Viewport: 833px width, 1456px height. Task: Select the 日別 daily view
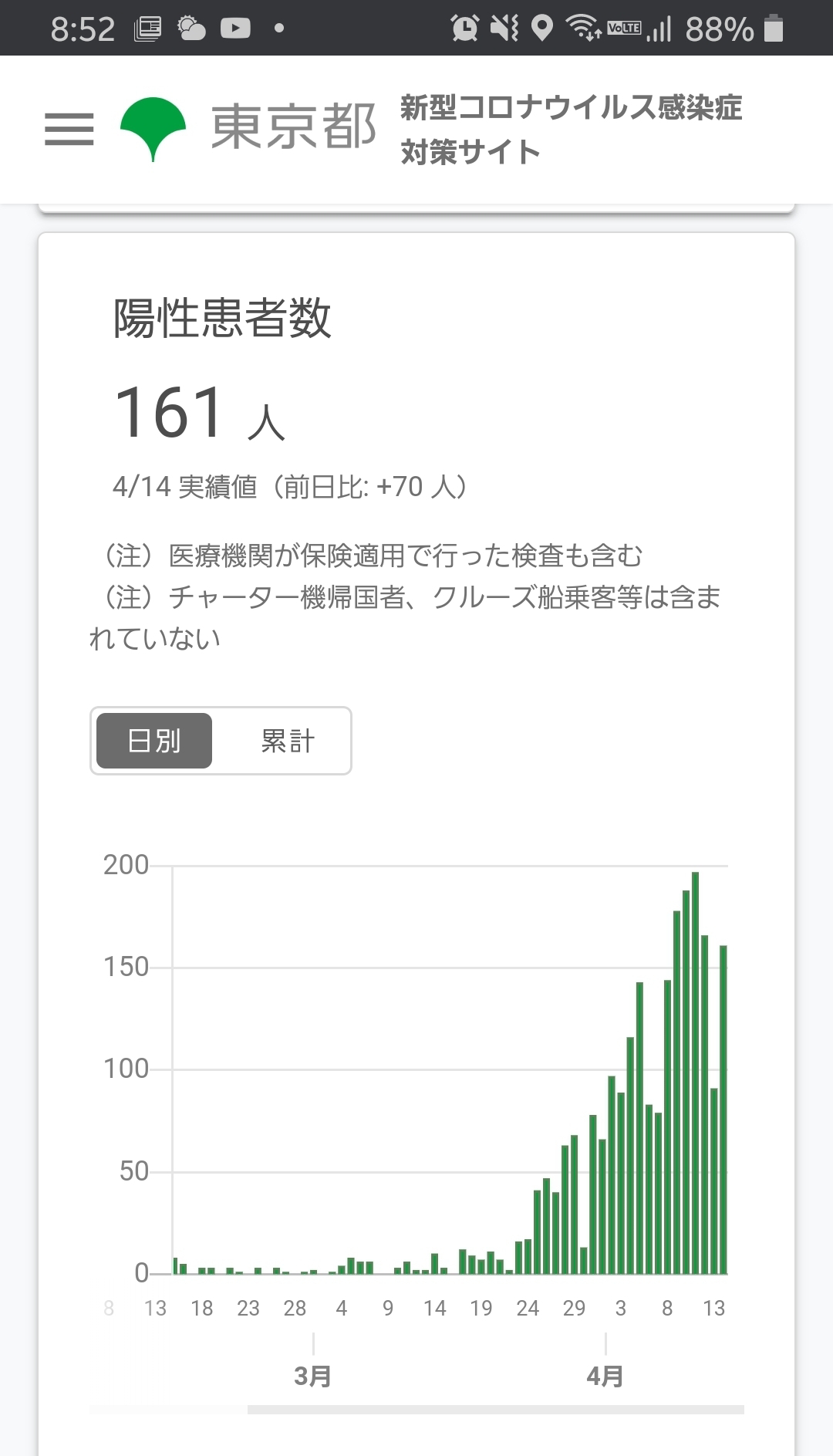click(x=154, y=741)
